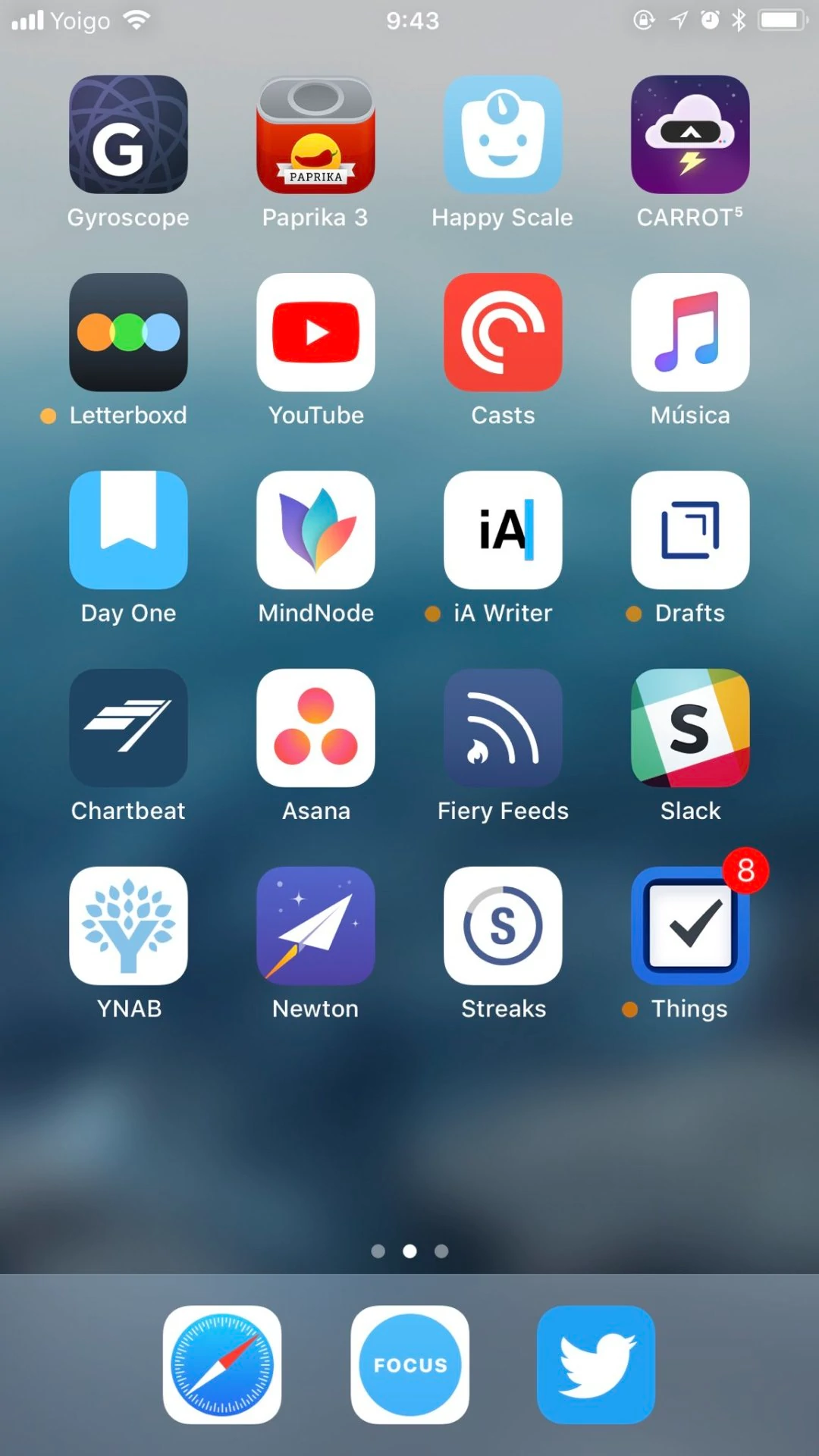The width and height of the screenshot is (819, 1456).
Task: Open MindNode
Action: (x=315, y=530)
